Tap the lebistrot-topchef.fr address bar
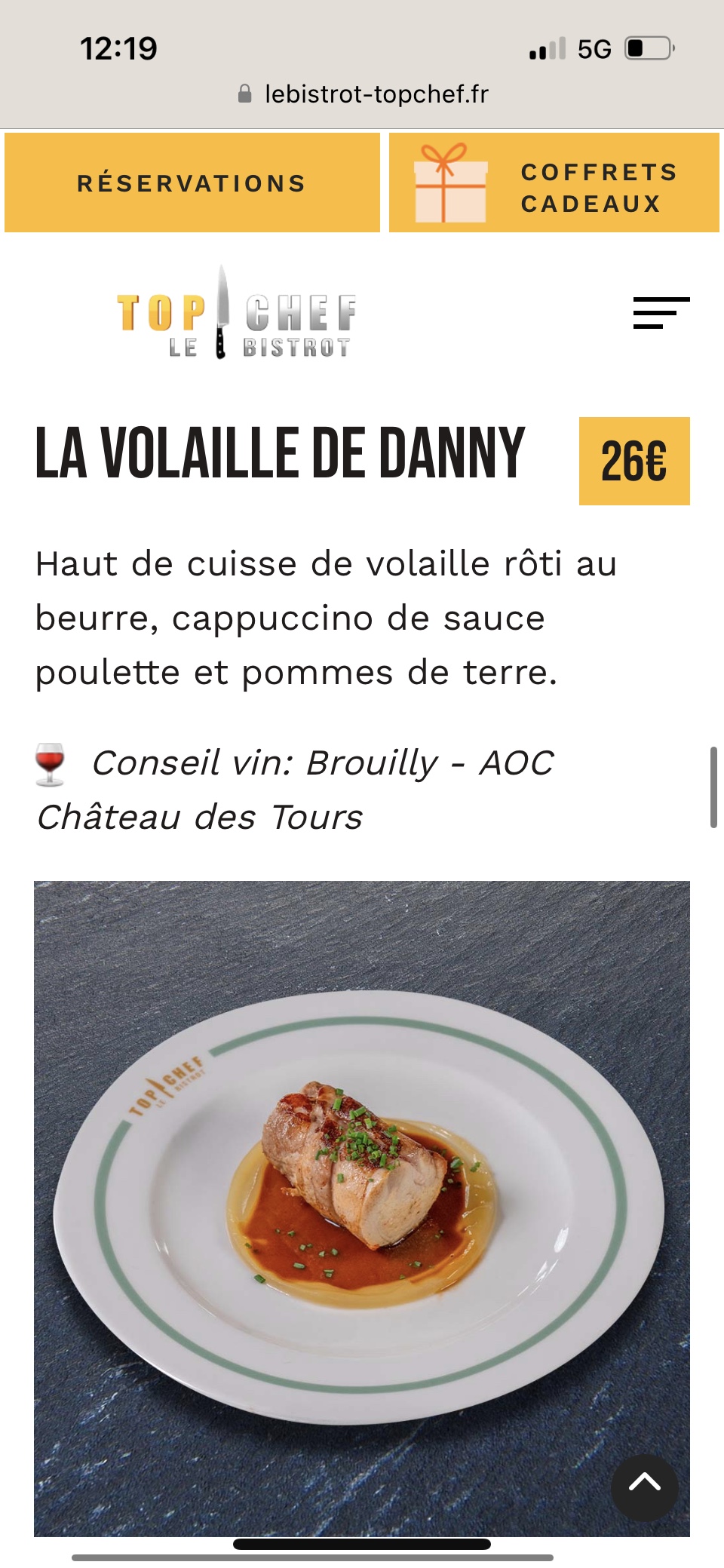Screen dimensions: 724x1568 [363, 94]
